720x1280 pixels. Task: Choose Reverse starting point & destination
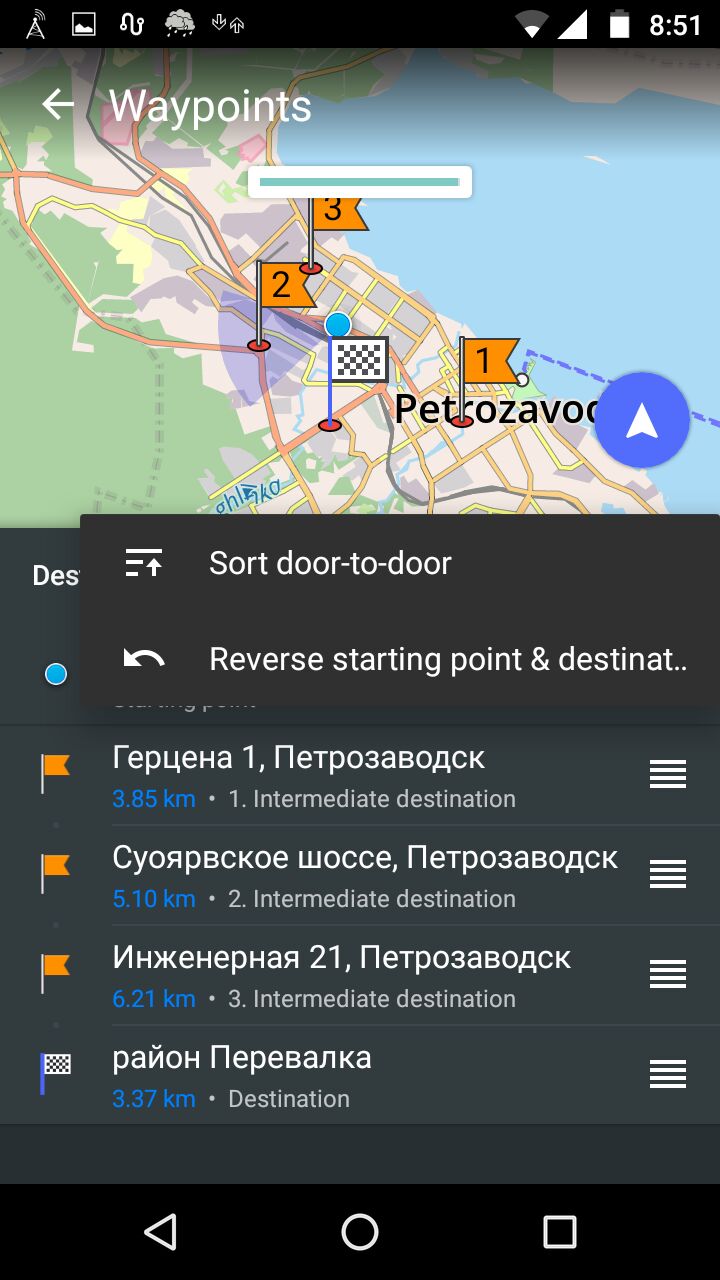point(400,659)
